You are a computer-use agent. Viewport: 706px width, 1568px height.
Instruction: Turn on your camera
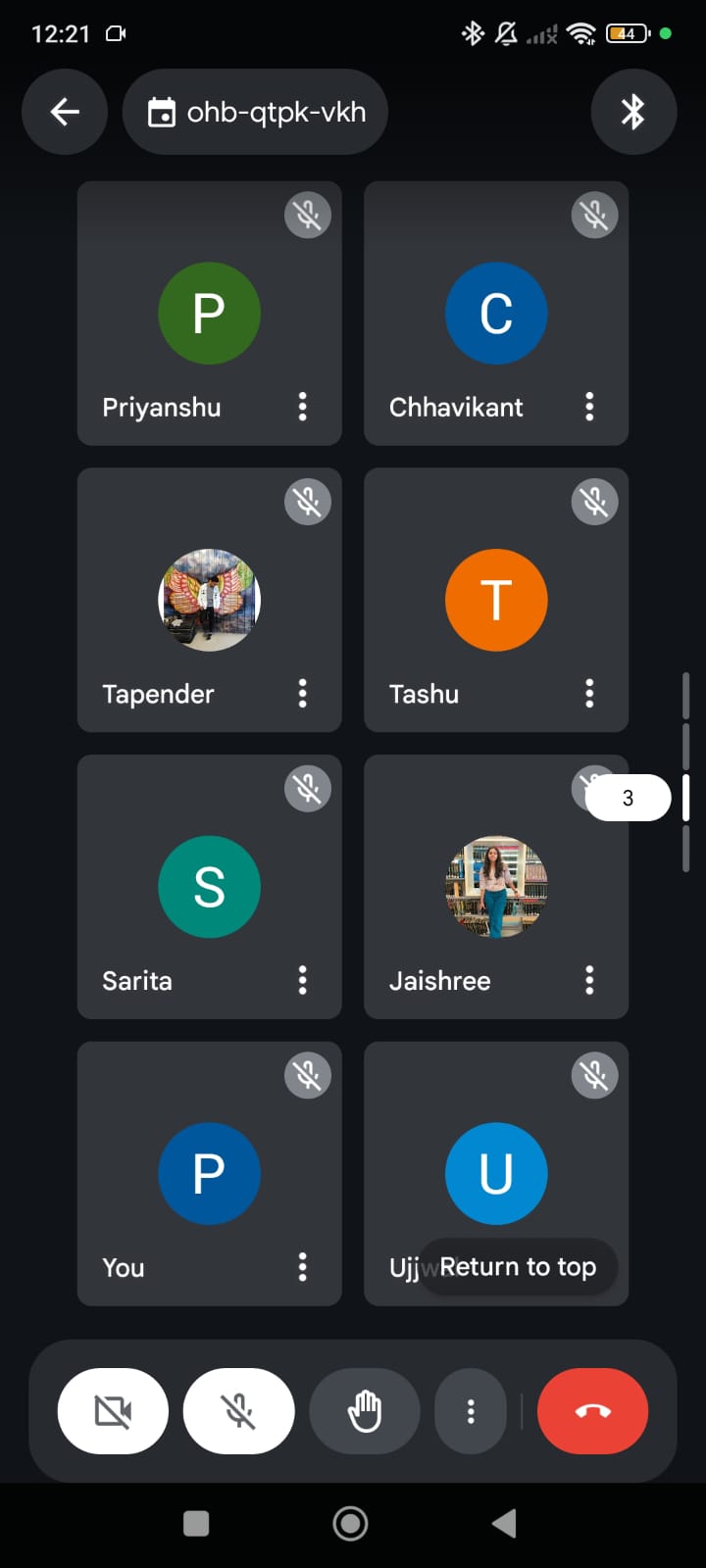point(113,1411)
